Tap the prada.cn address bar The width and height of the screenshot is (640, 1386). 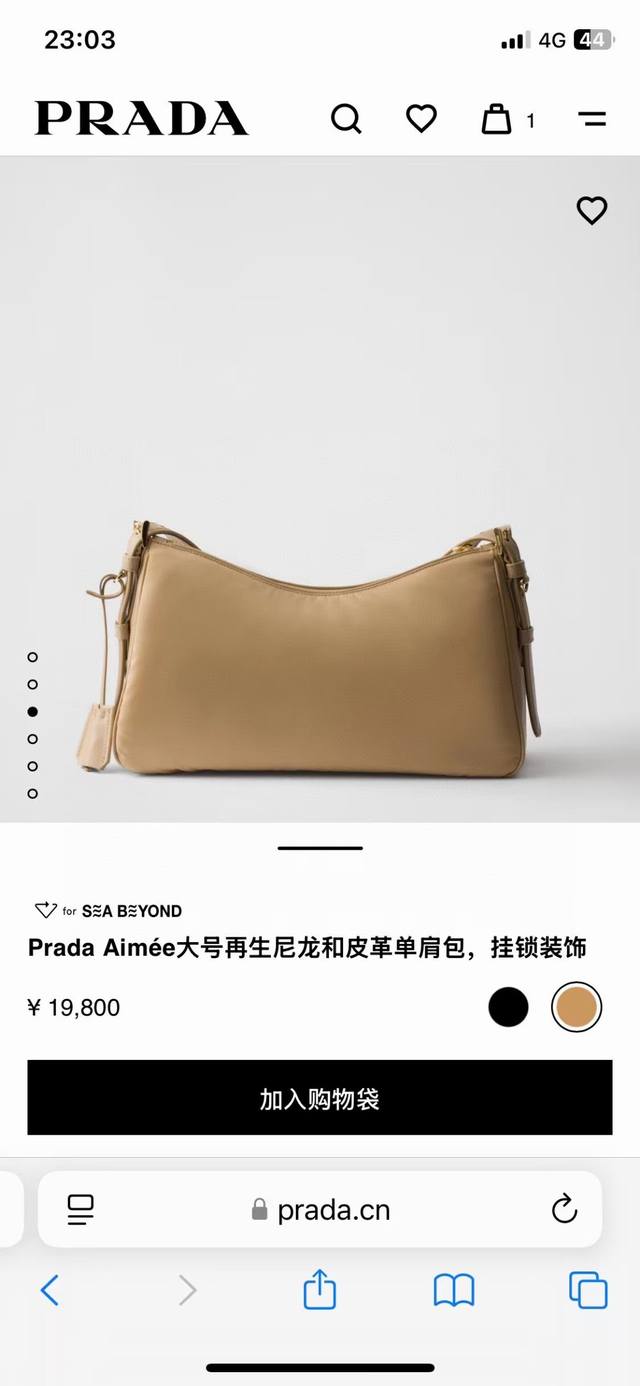click(x=320, y=1210)
